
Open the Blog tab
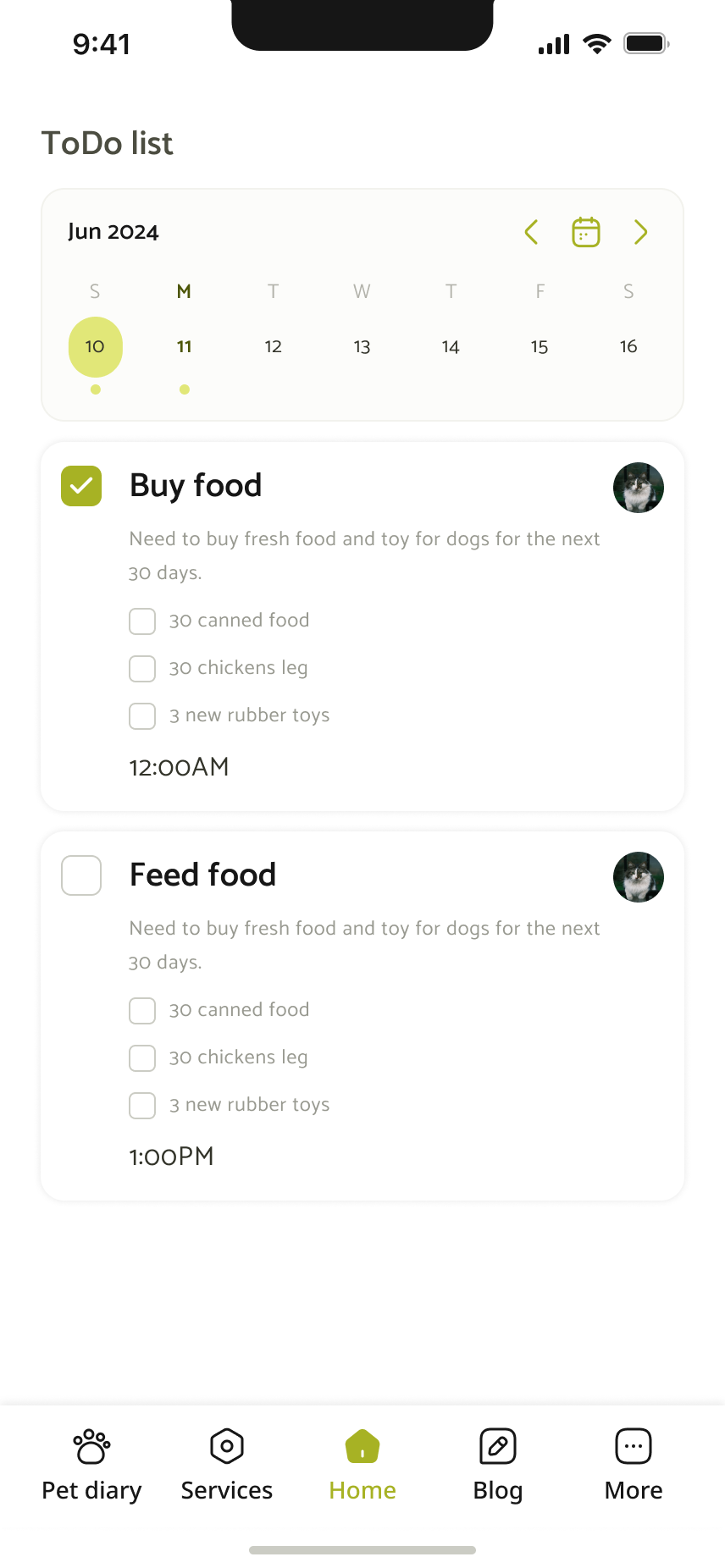click(x=498, y=1466)
